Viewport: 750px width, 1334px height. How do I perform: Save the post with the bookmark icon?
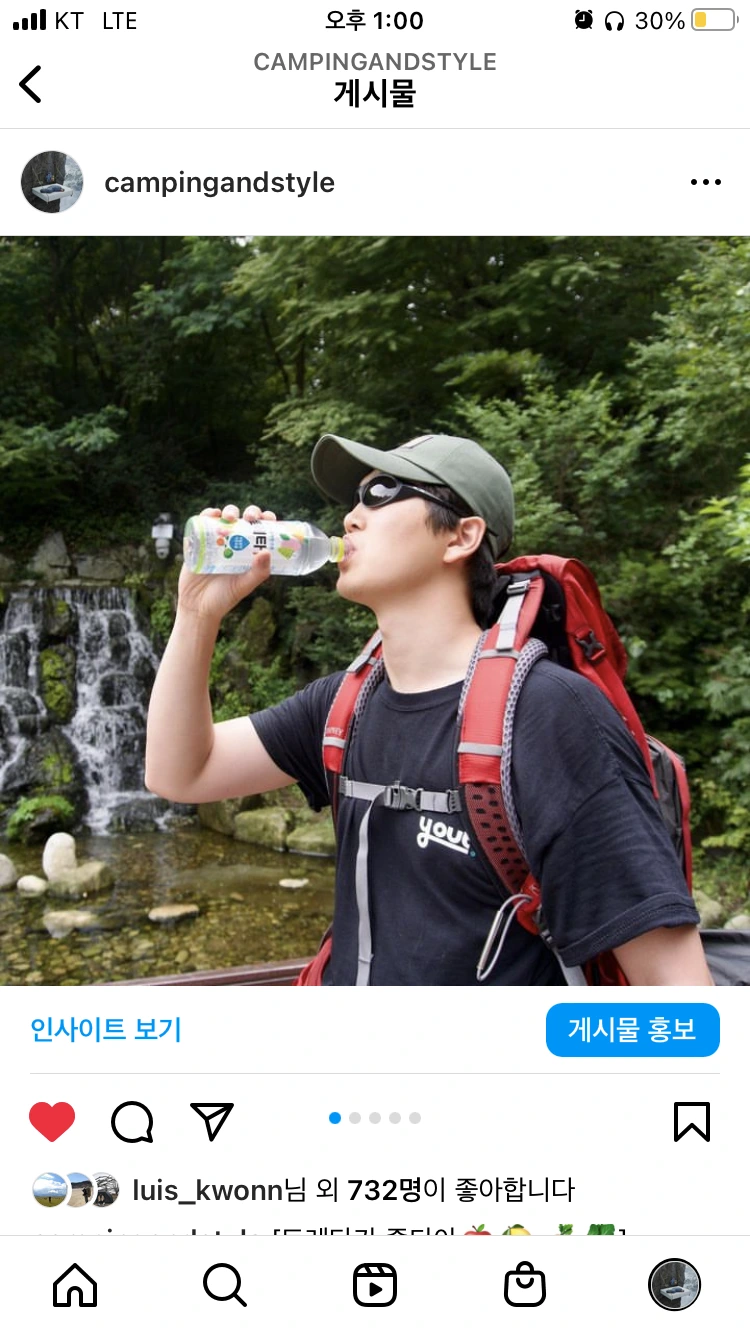coord(692,1122)
